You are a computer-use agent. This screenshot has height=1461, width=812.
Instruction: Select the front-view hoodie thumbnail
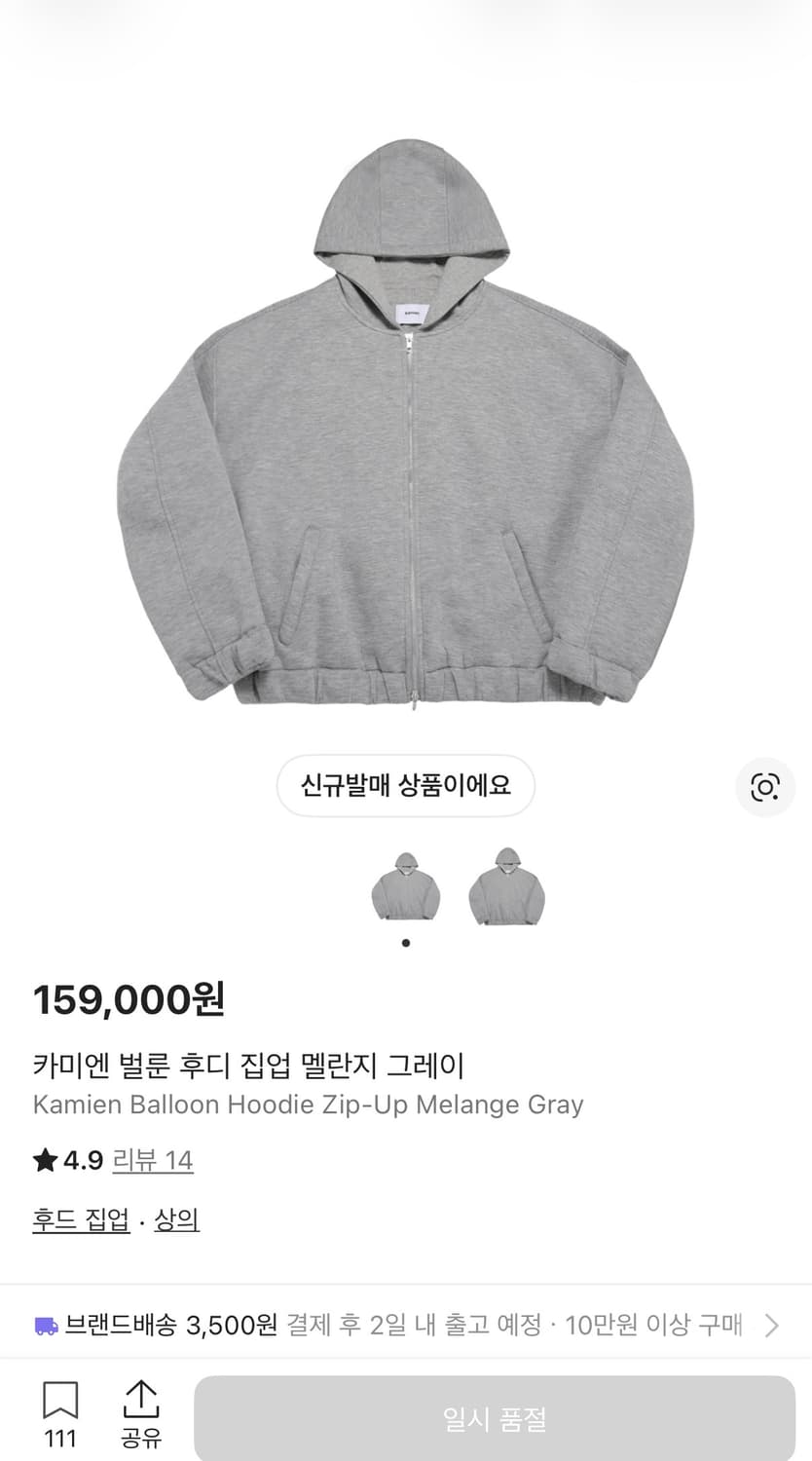click(406, 888)
